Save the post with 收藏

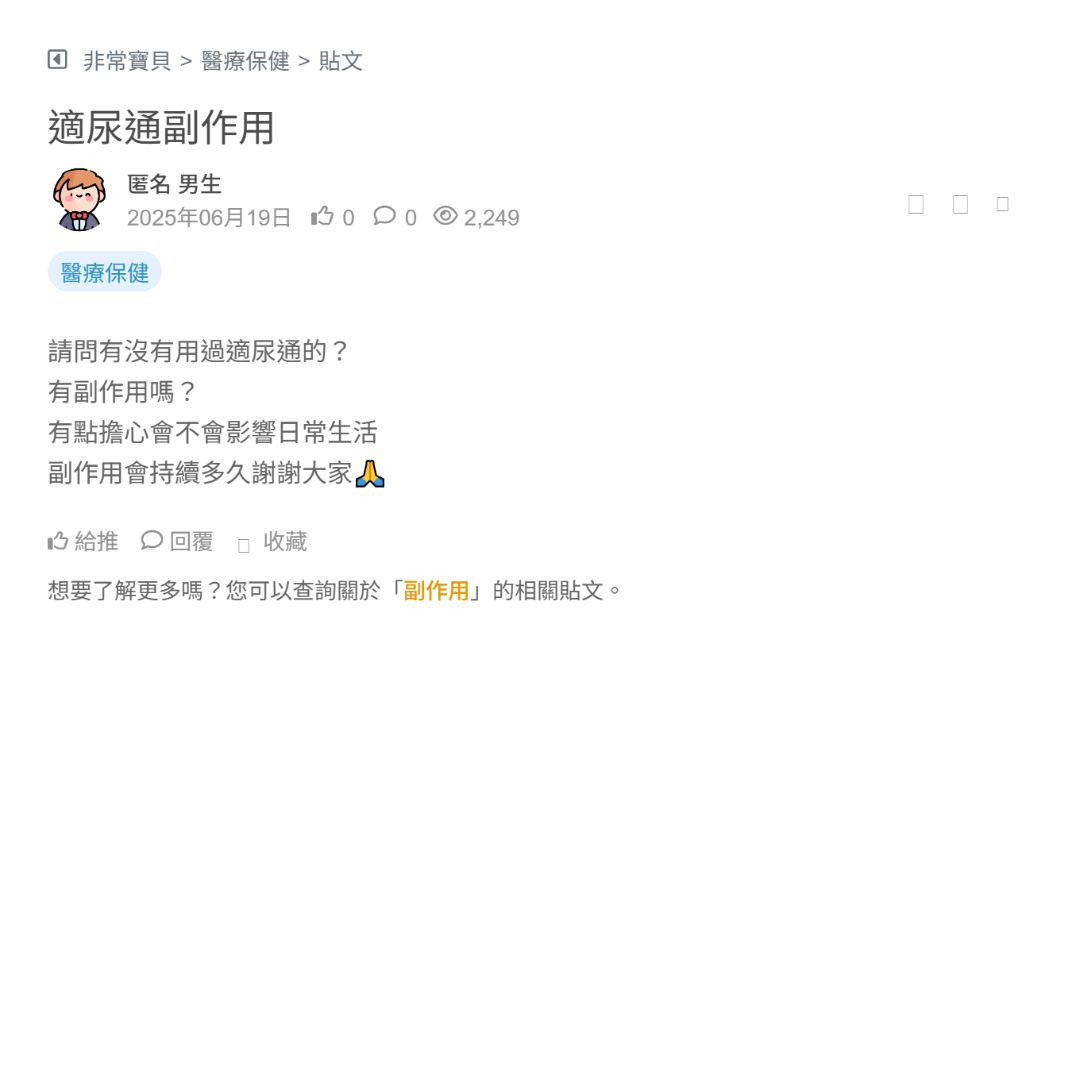[x=273, y=542]
